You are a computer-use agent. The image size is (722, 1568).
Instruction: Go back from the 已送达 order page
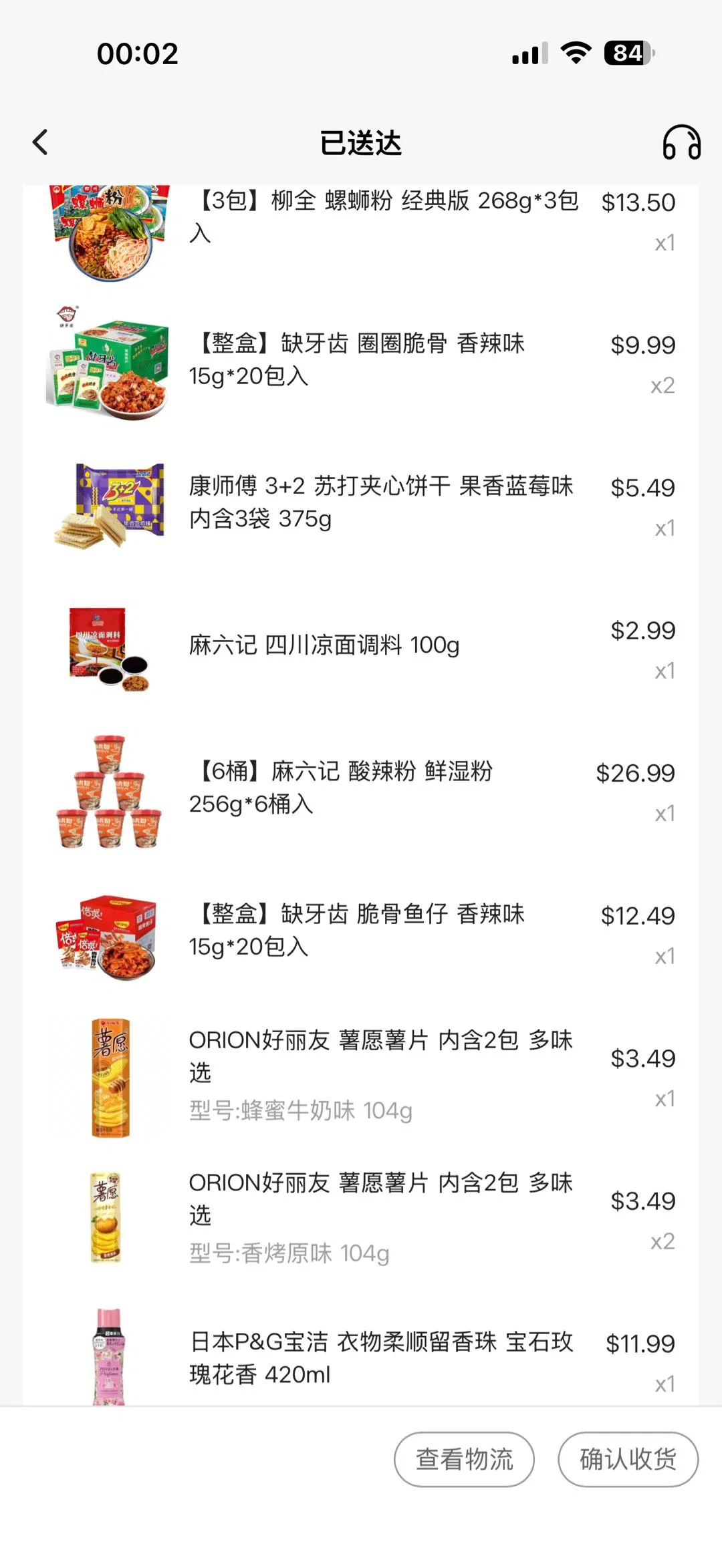[x=41, y=142]
